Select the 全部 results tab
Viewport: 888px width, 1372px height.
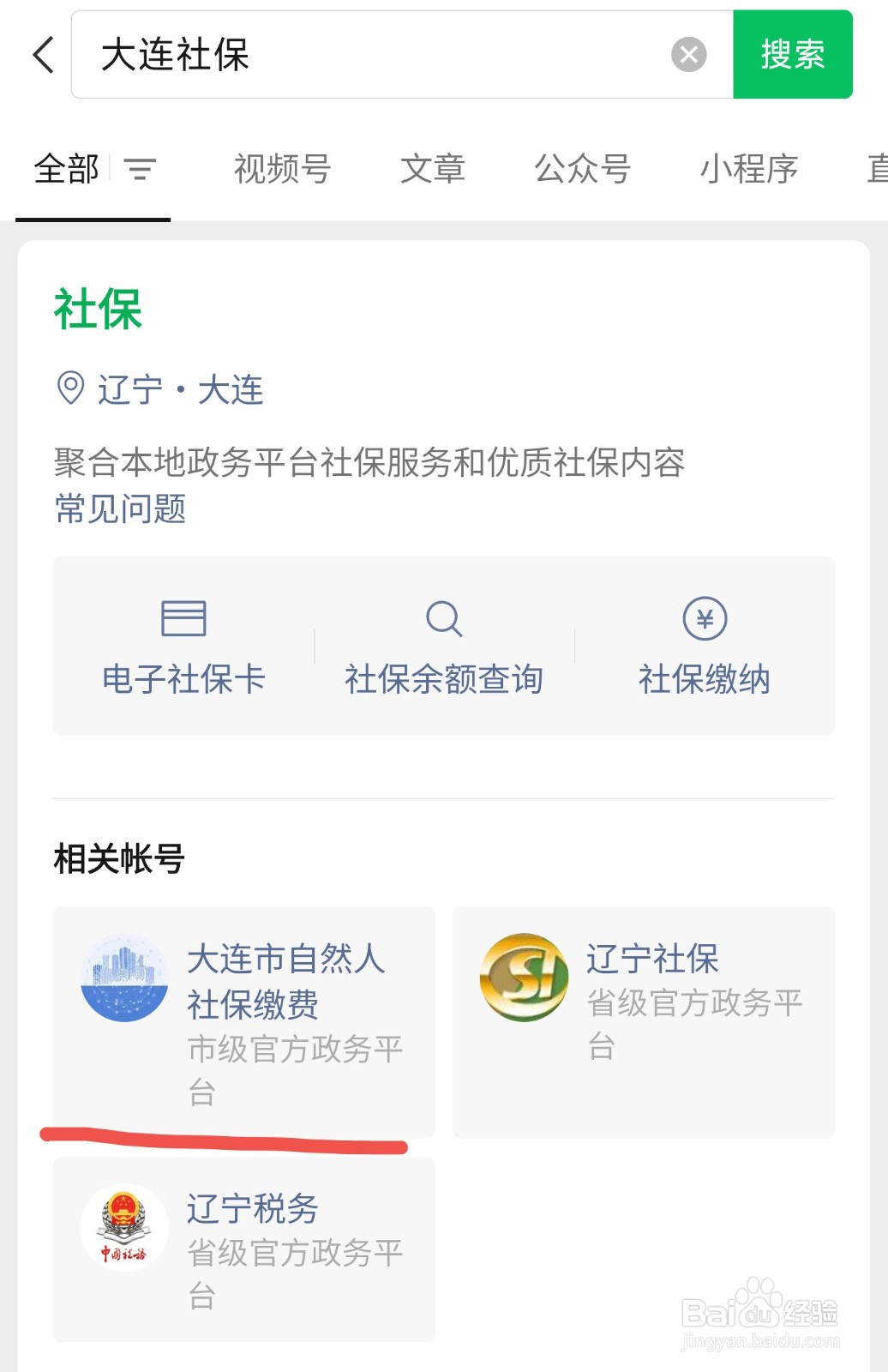click(x=66, y=169)
